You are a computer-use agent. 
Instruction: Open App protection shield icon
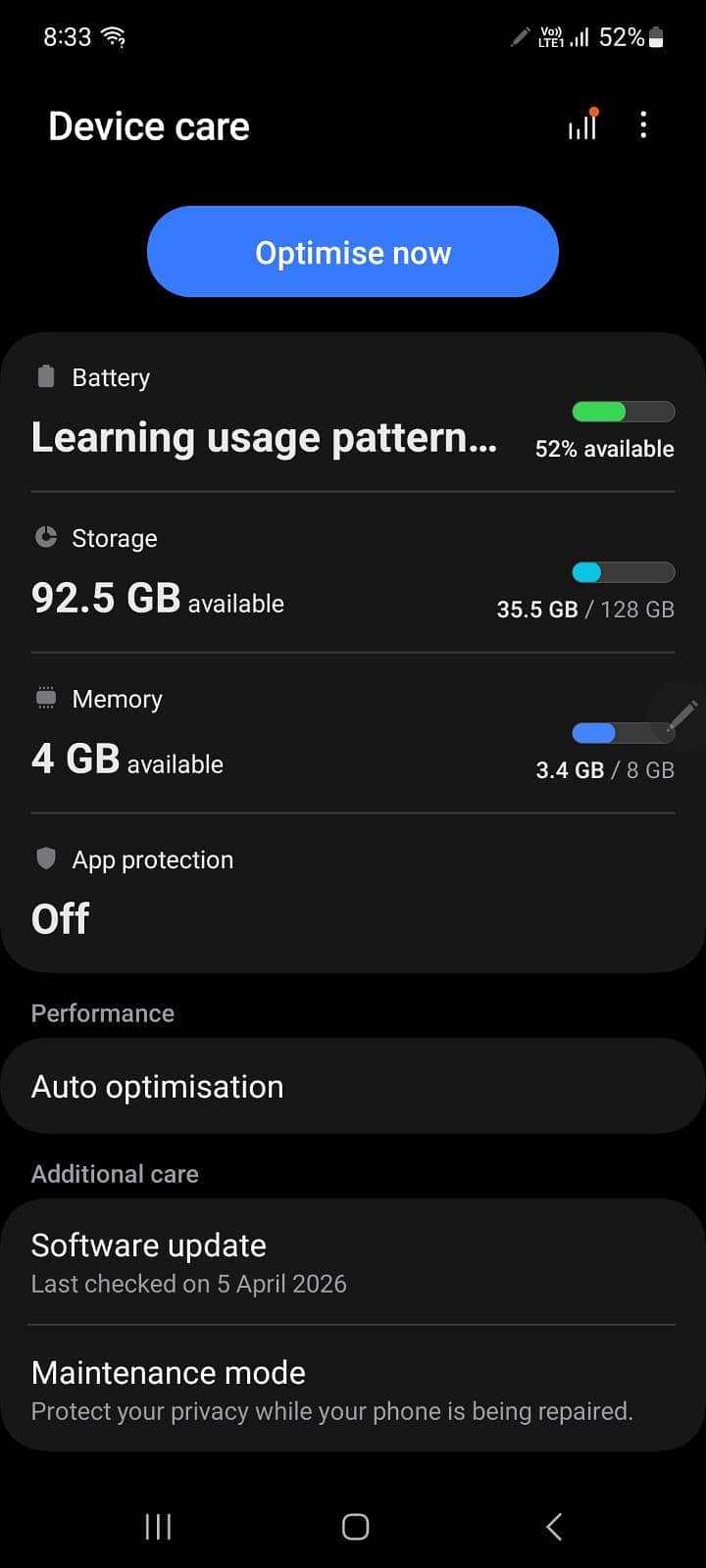point(44,858)
